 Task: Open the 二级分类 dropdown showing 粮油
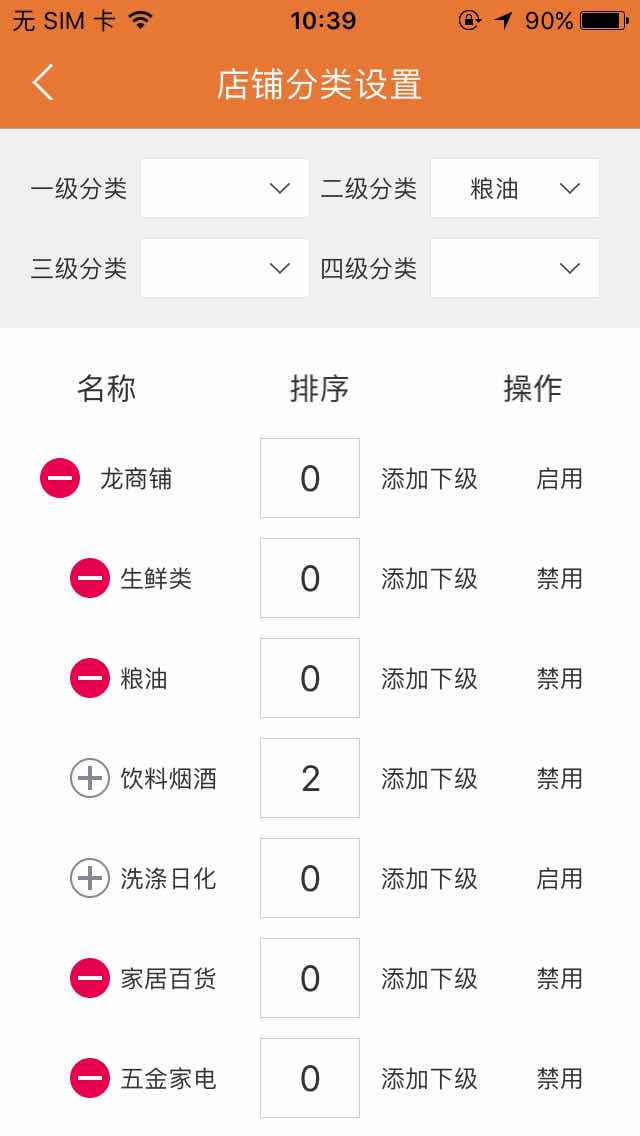(515, 188)
